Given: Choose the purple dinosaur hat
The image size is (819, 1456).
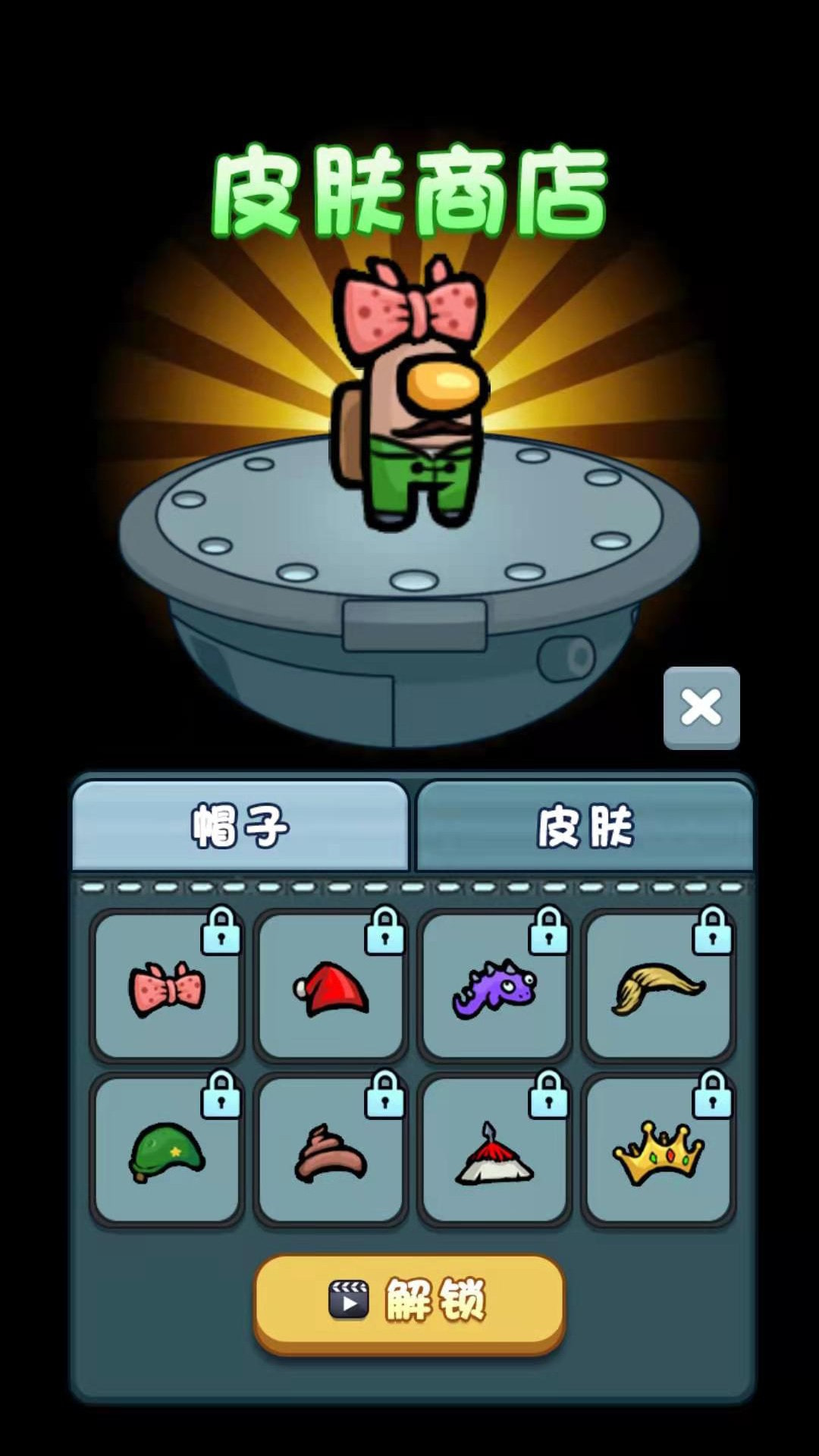Looking at the screenshot, I should (494, 987).
